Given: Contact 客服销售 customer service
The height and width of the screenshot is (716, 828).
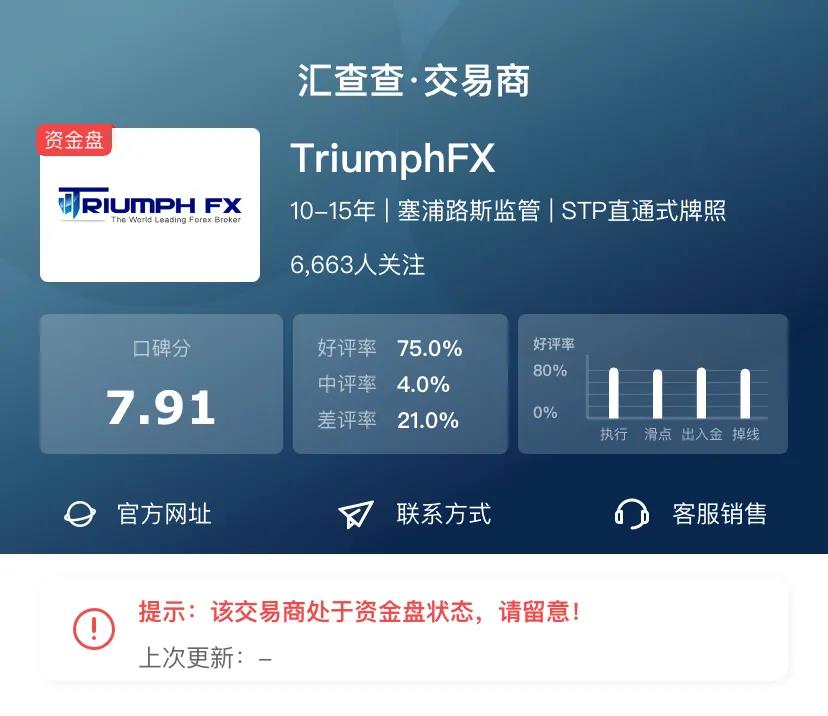Looking at the screenshot, I should click(691, 514).
